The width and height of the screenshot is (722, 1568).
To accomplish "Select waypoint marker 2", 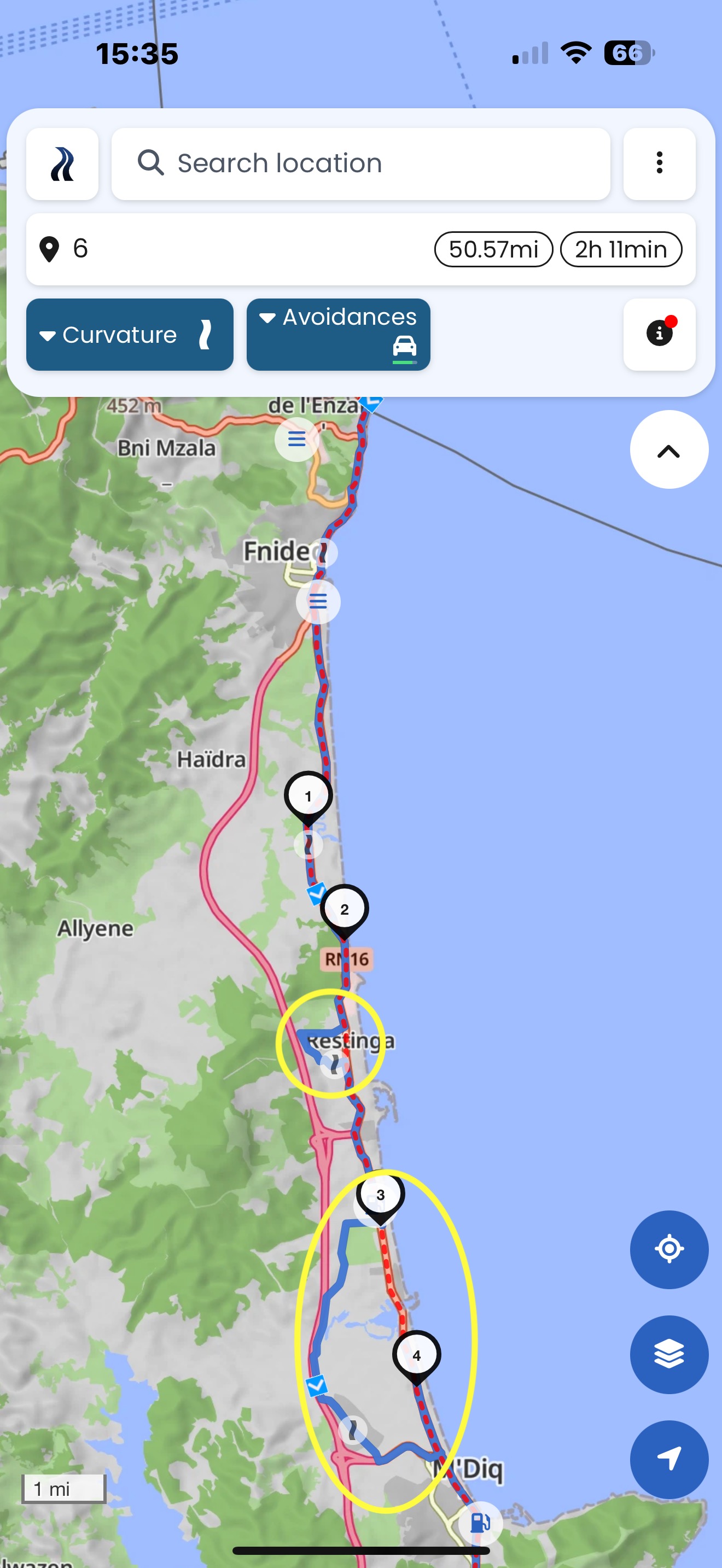I will coord(344,908).
